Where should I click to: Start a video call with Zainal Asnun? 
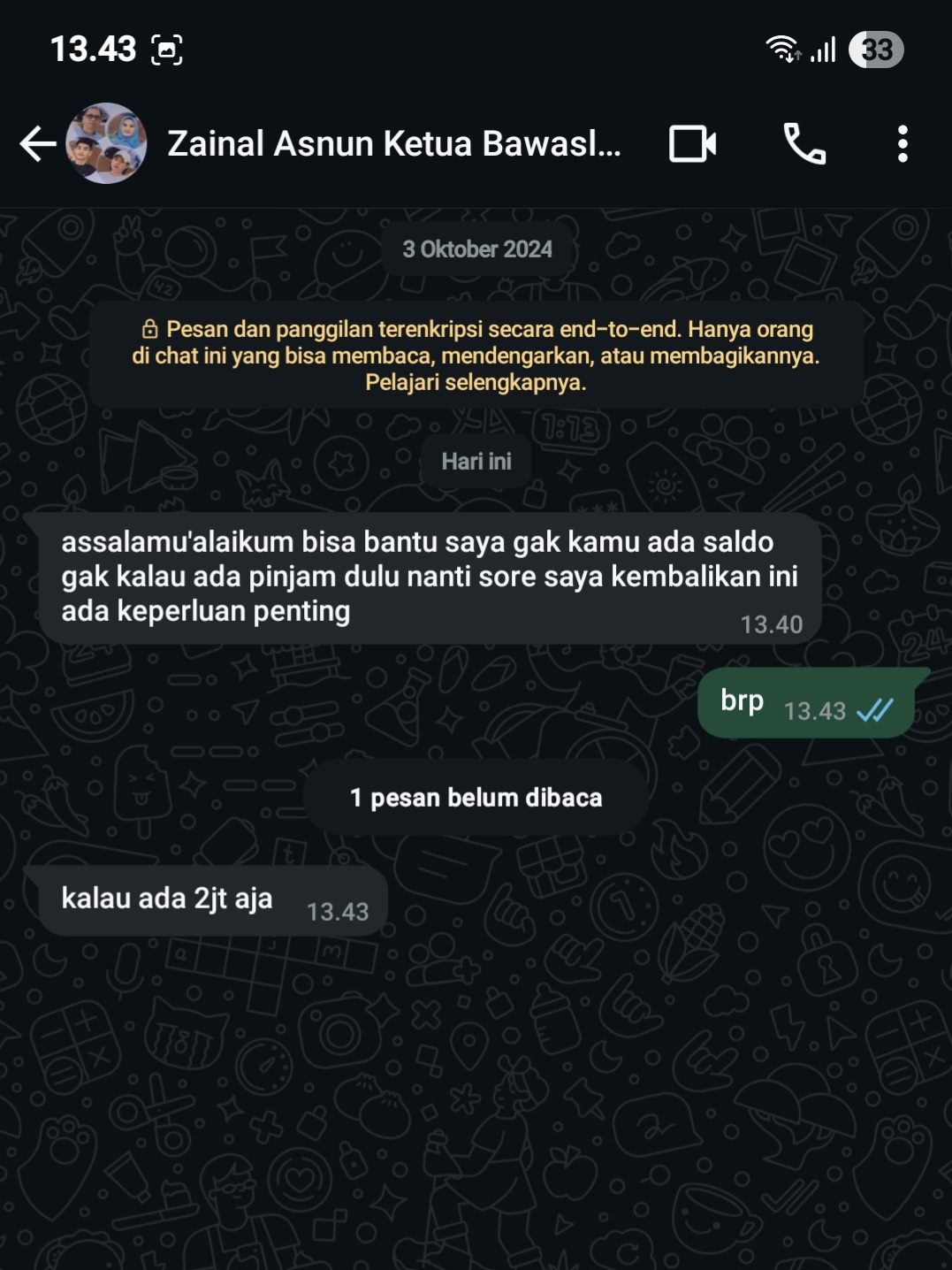coord(692,144)
